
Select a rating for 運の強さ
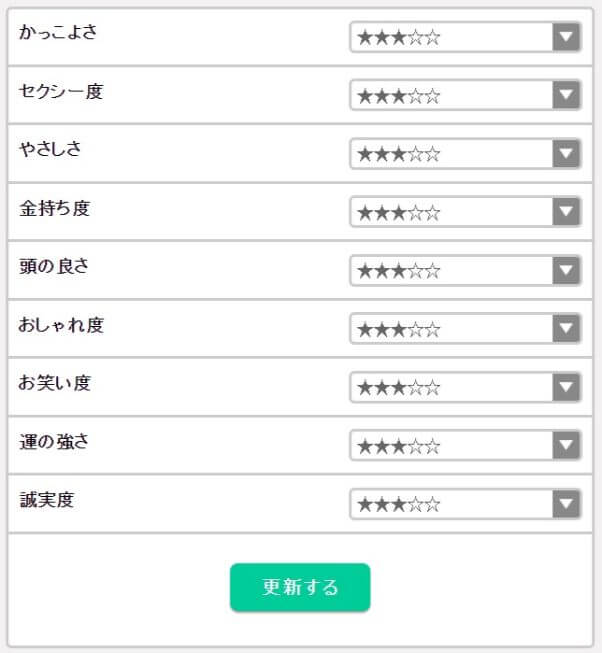(x=465, y=445)
